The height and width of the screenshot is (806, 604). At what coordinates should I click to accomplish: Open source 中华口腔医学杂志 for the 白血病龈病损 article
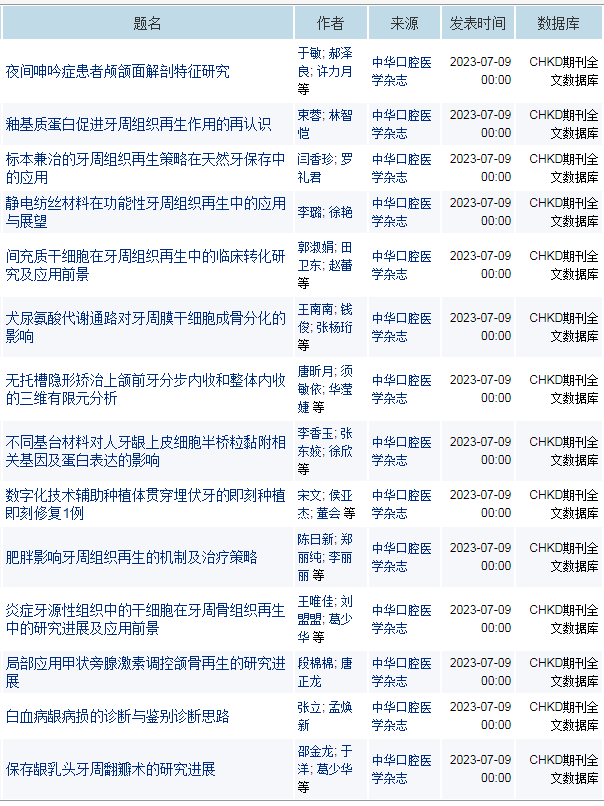pyautogui.click(x=400, y=716)
